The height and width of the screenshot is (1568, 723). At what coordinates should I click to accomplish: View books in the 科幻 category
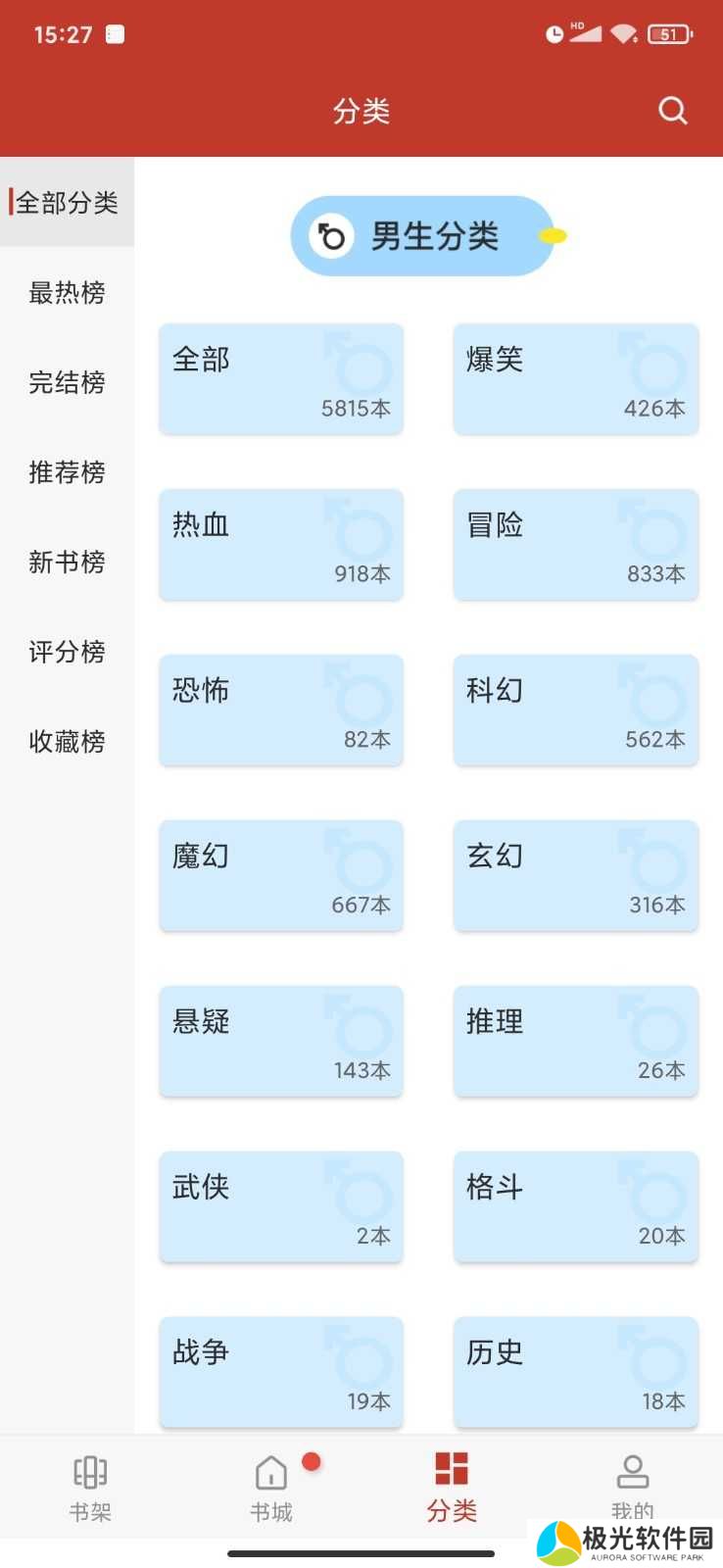tap(575, 710)
